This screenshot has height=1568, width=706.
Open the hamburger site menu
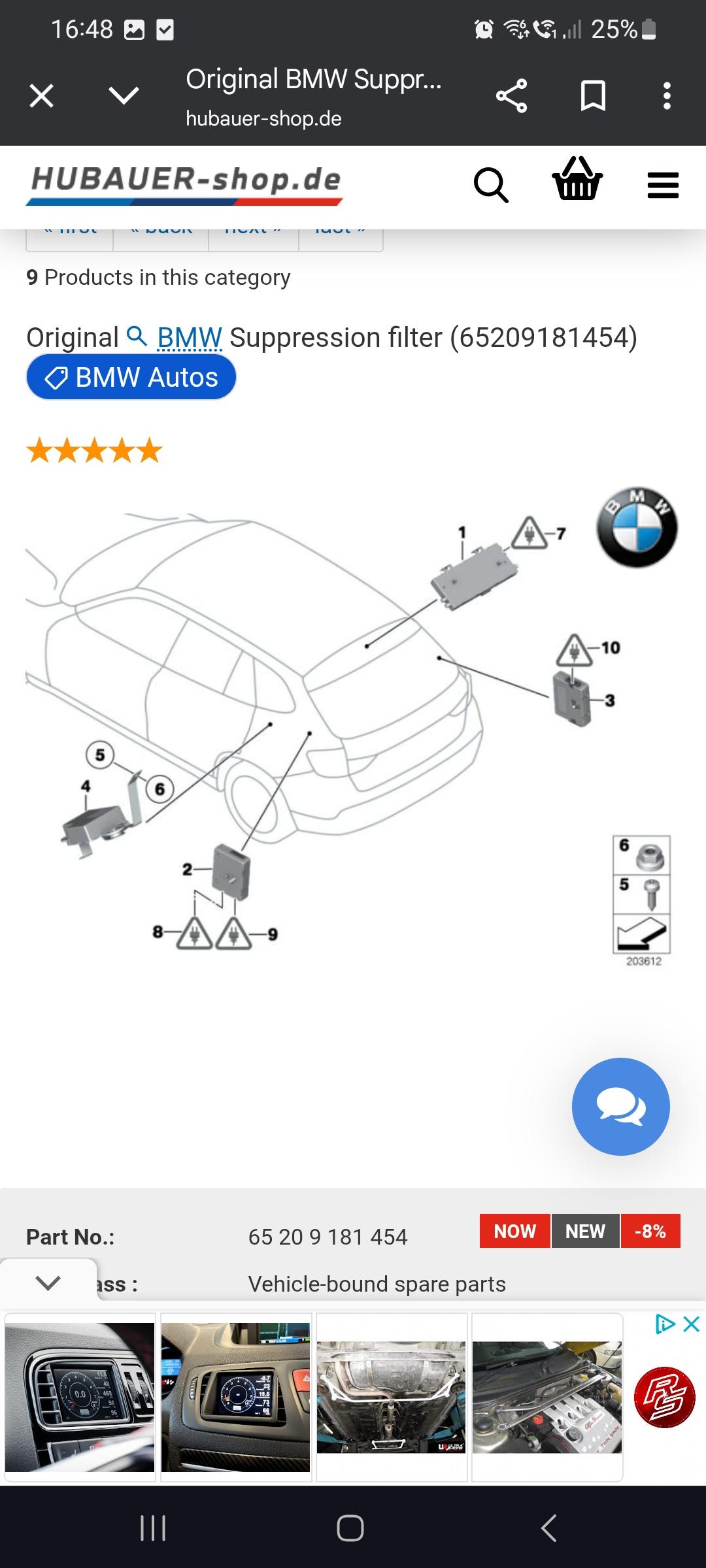coord(663,185)
